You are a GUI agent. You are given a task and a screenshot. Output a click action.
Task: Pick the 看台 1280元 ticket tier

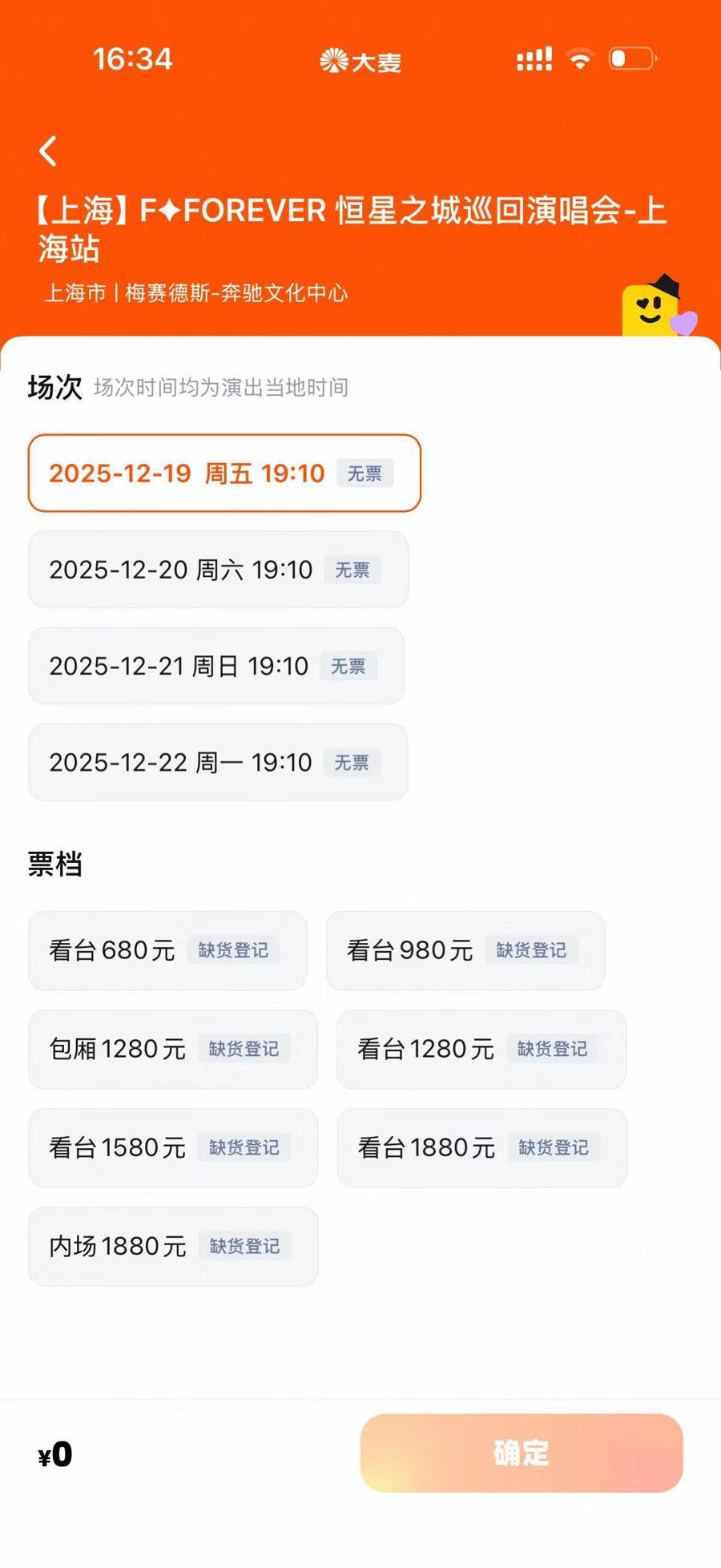pos(481,1049)
